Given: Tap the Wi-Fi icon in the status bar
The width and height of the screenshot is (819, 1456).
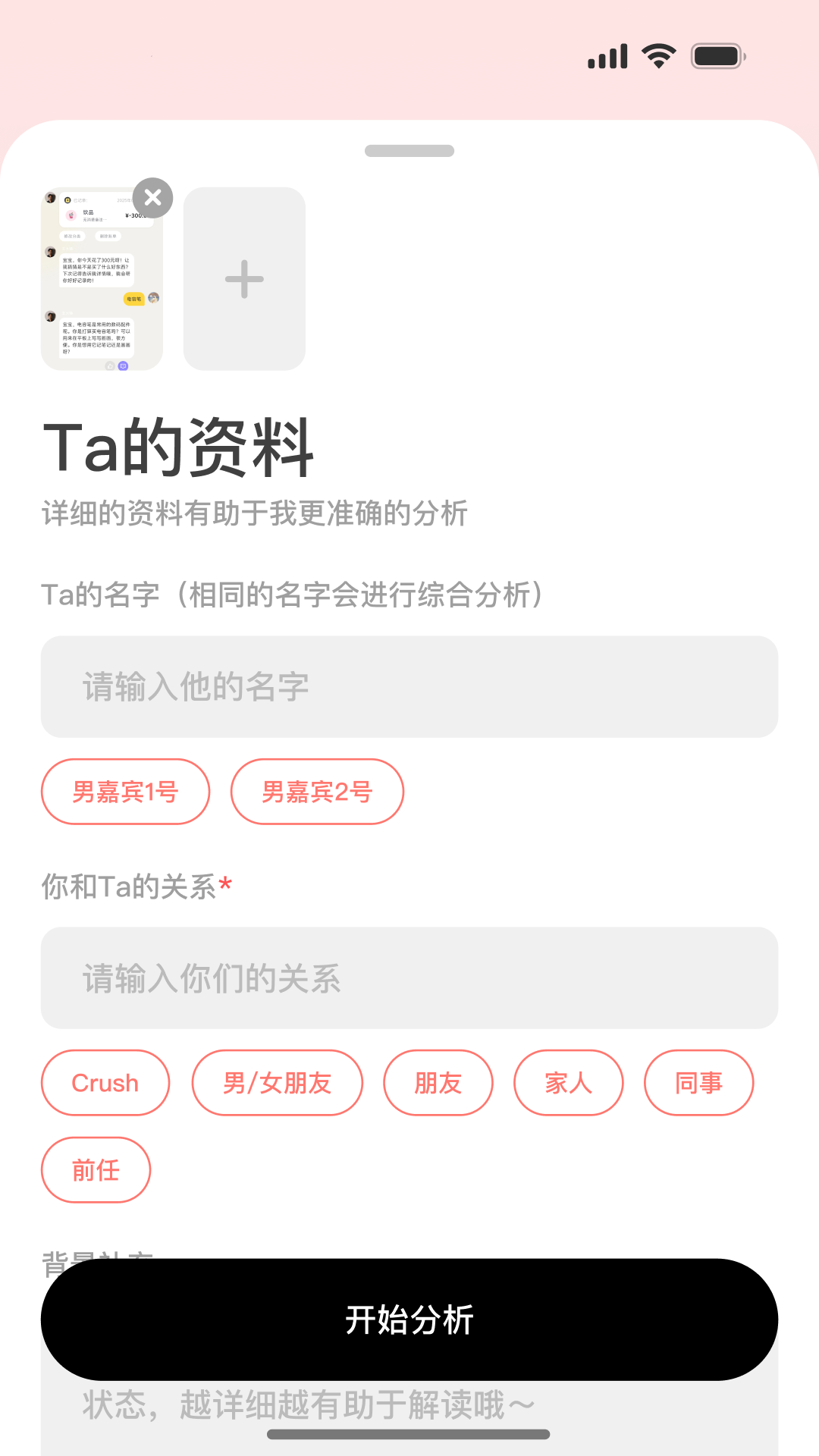Looking at the screenshot, I should click(657, 55).
